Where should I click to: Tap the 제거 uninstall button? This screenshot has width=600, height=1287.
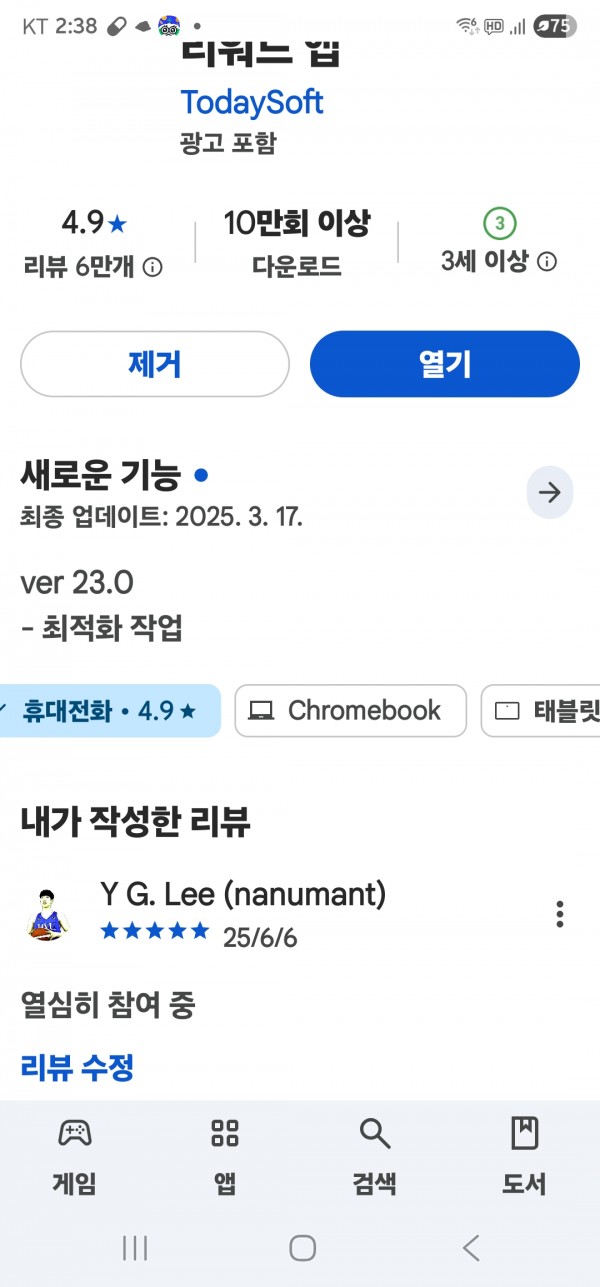tap(155, 364)
